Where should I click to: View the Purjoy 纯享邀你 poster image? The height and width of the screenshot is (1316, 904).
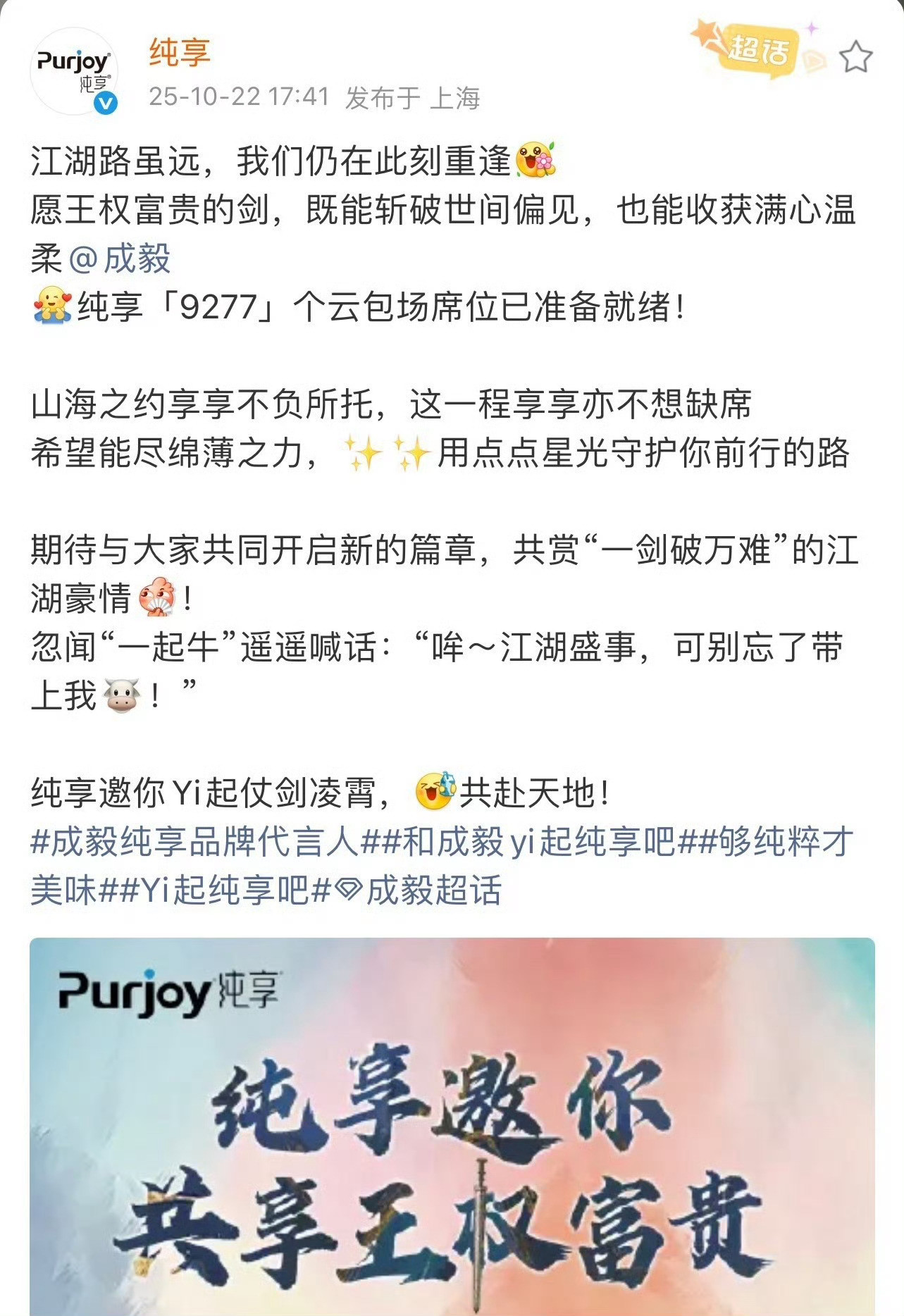452,1127
